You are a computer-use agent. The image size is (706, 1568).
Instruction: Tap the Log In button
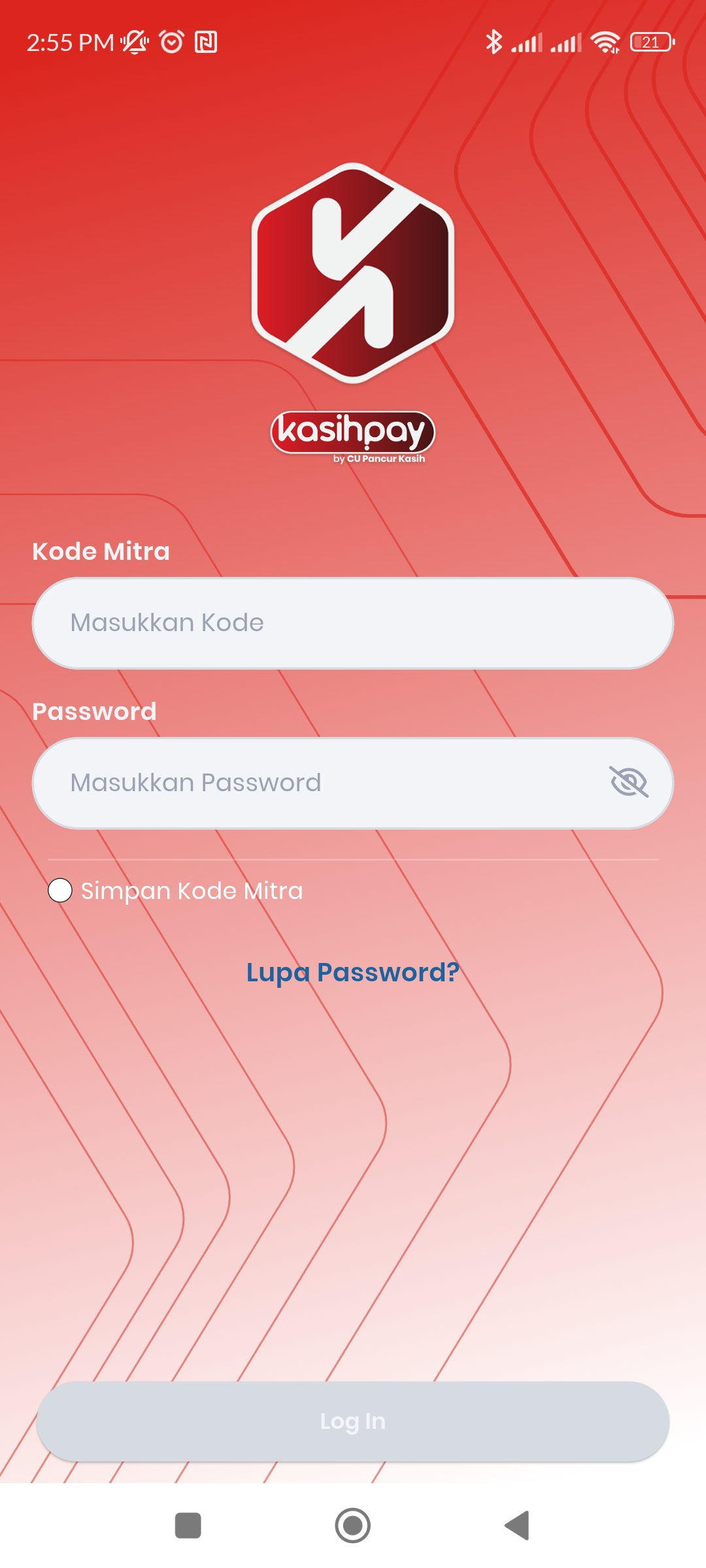[x=353, y=1421]
